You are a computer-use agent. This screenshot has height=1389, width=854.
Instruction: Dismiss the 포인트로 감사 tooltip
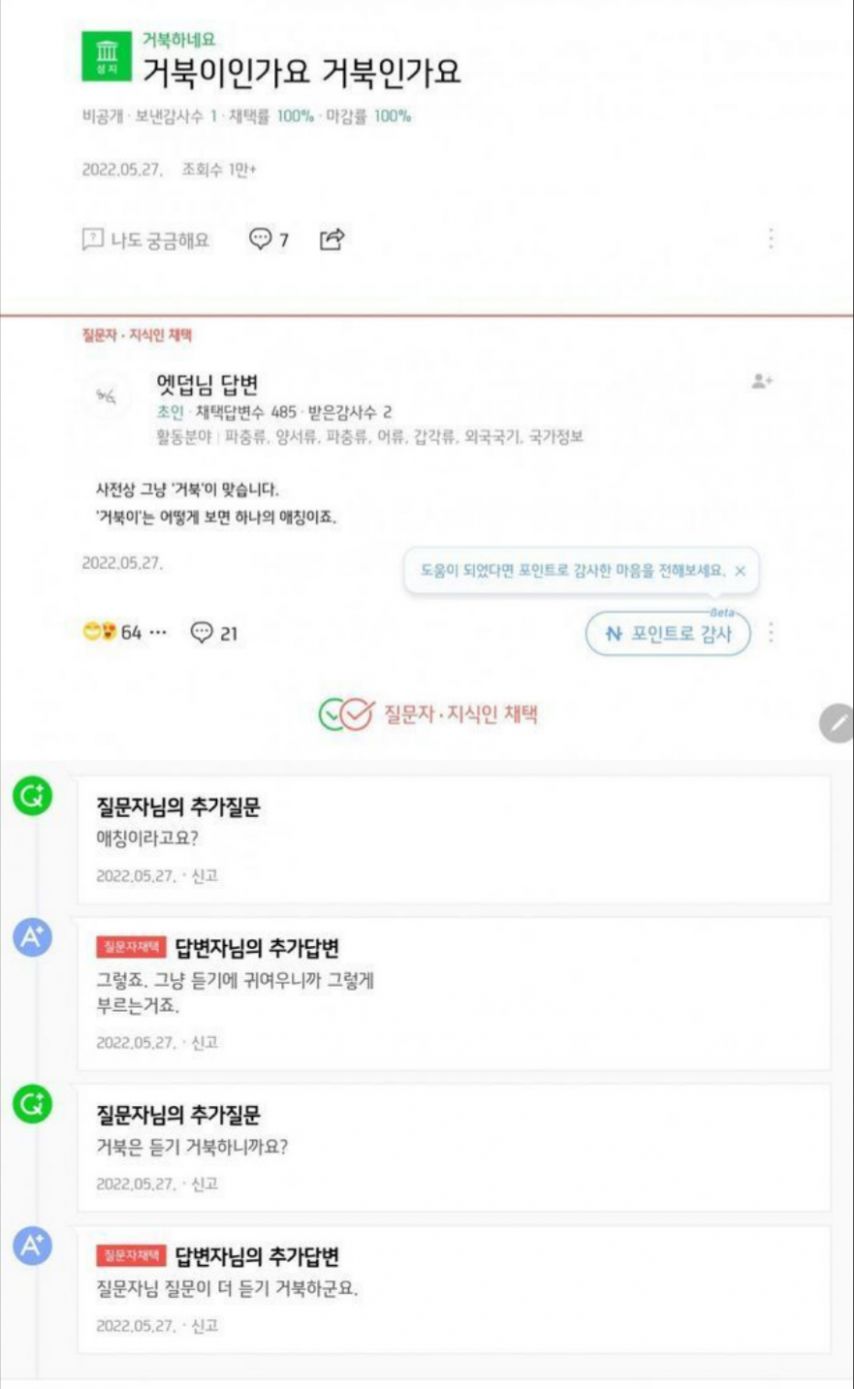click(x=739, y=571)
